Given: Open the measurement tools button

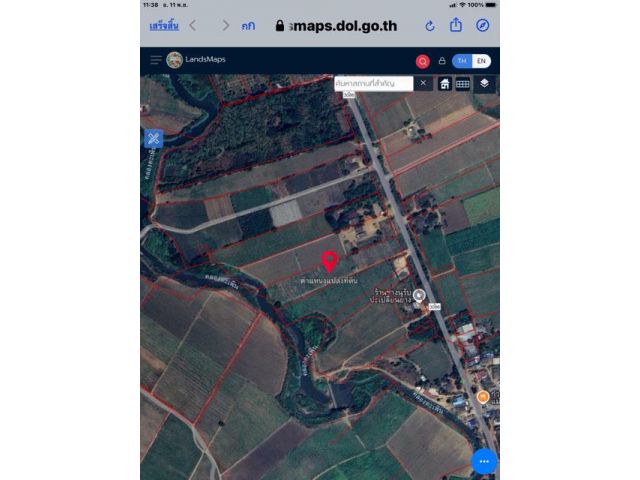Looking at the screenshot, I should click(153, 139).
